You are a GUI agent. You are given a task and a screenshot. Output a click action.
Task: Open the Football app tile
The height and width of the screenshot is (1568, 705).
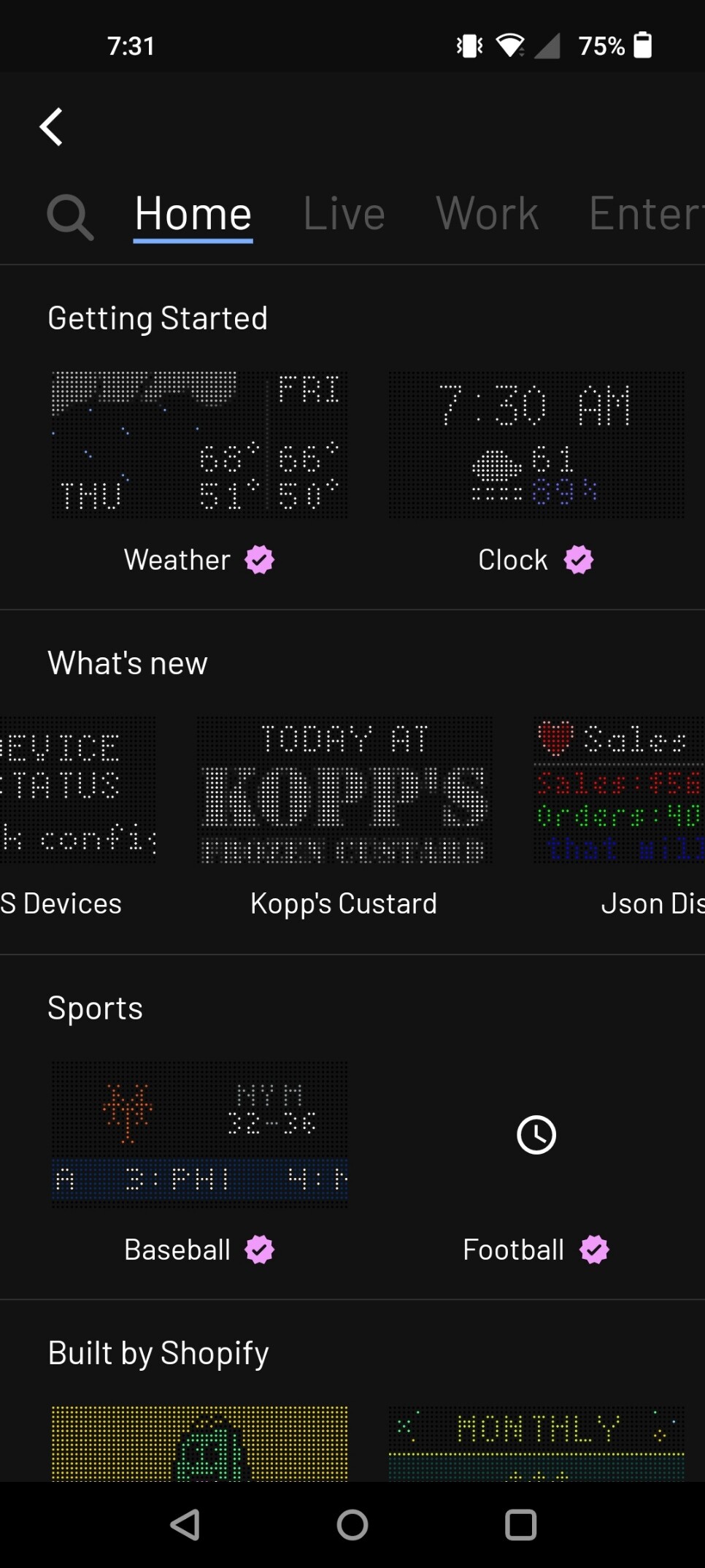[536, 1136]
